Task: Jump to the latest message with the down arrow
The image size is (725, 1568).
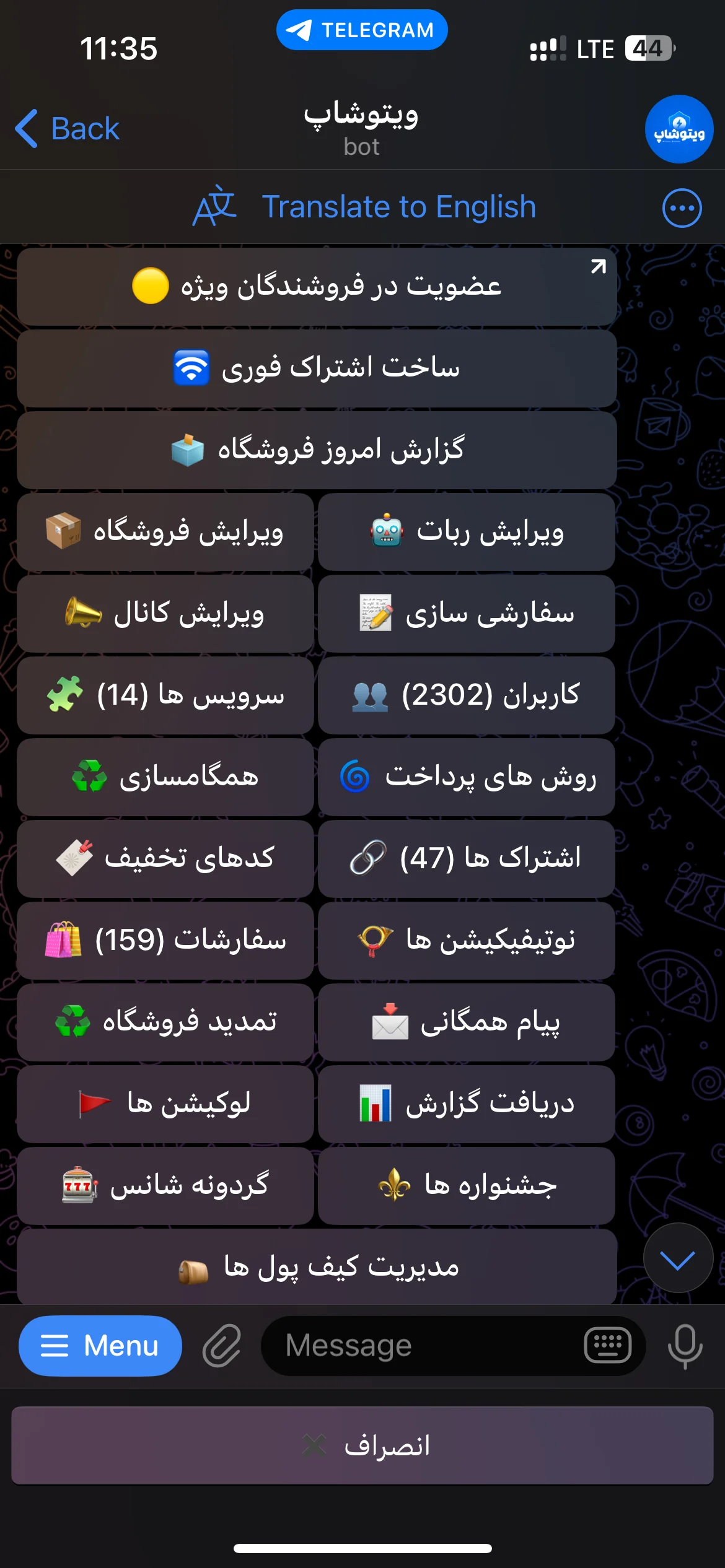Action: (x=678, y=1258)
